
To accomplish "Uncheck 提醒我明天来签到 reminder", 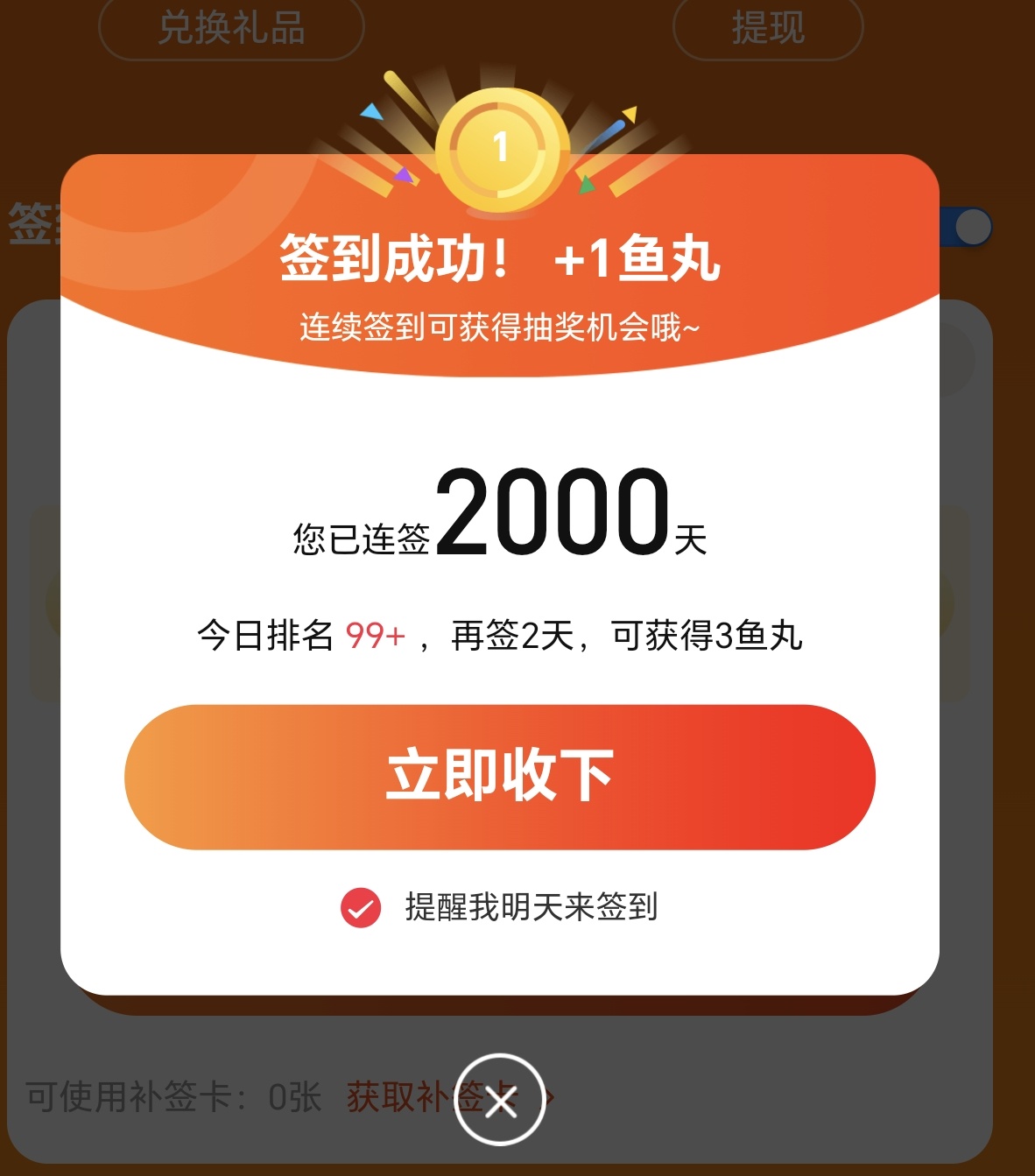I will click(361, 907).
